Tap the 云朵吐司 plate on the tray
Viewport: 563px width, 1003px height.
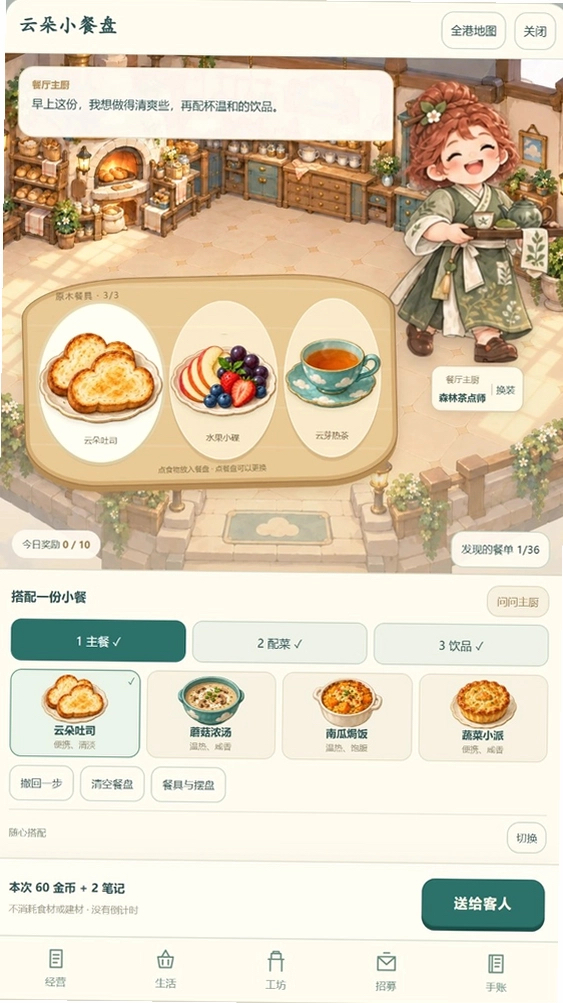point(100,377)
